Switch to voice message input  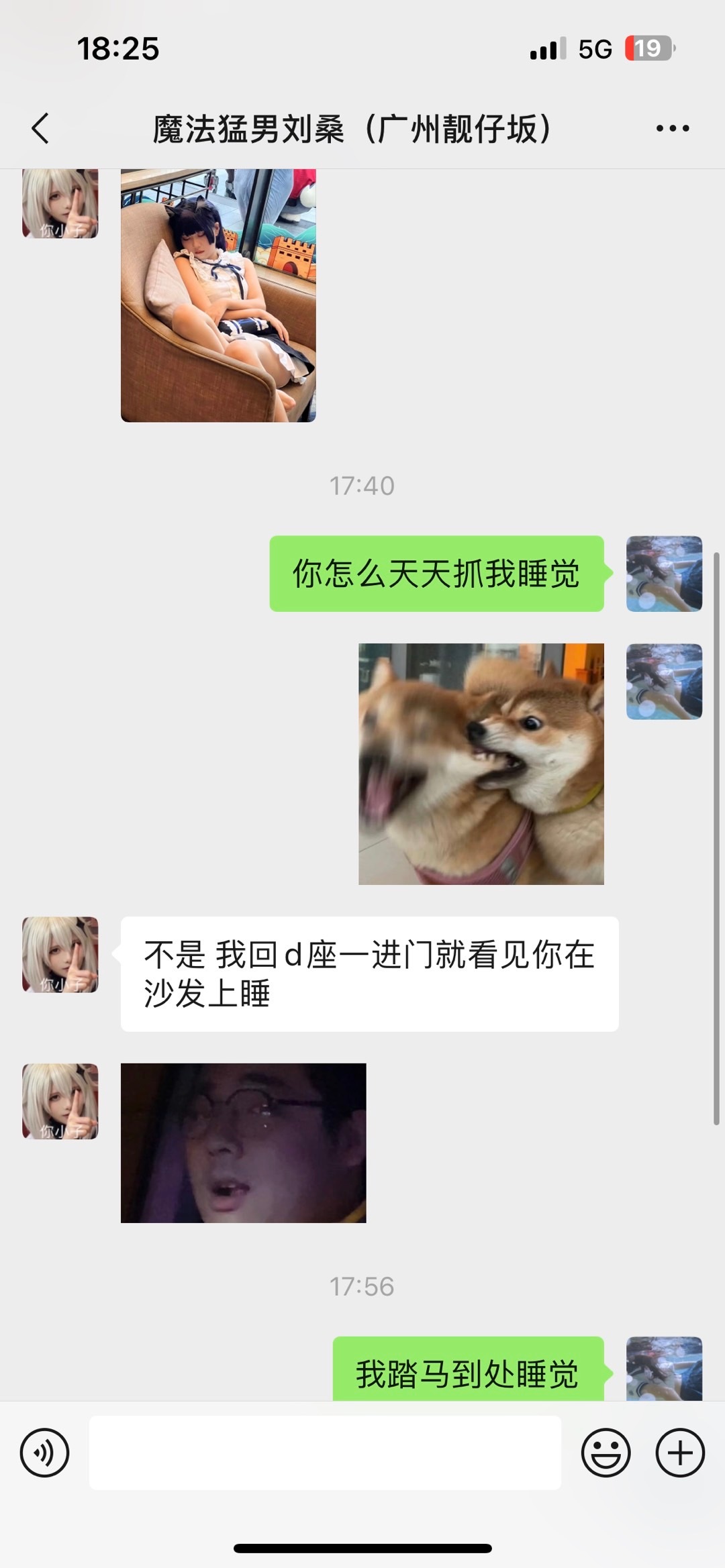tap(44, 1453)
